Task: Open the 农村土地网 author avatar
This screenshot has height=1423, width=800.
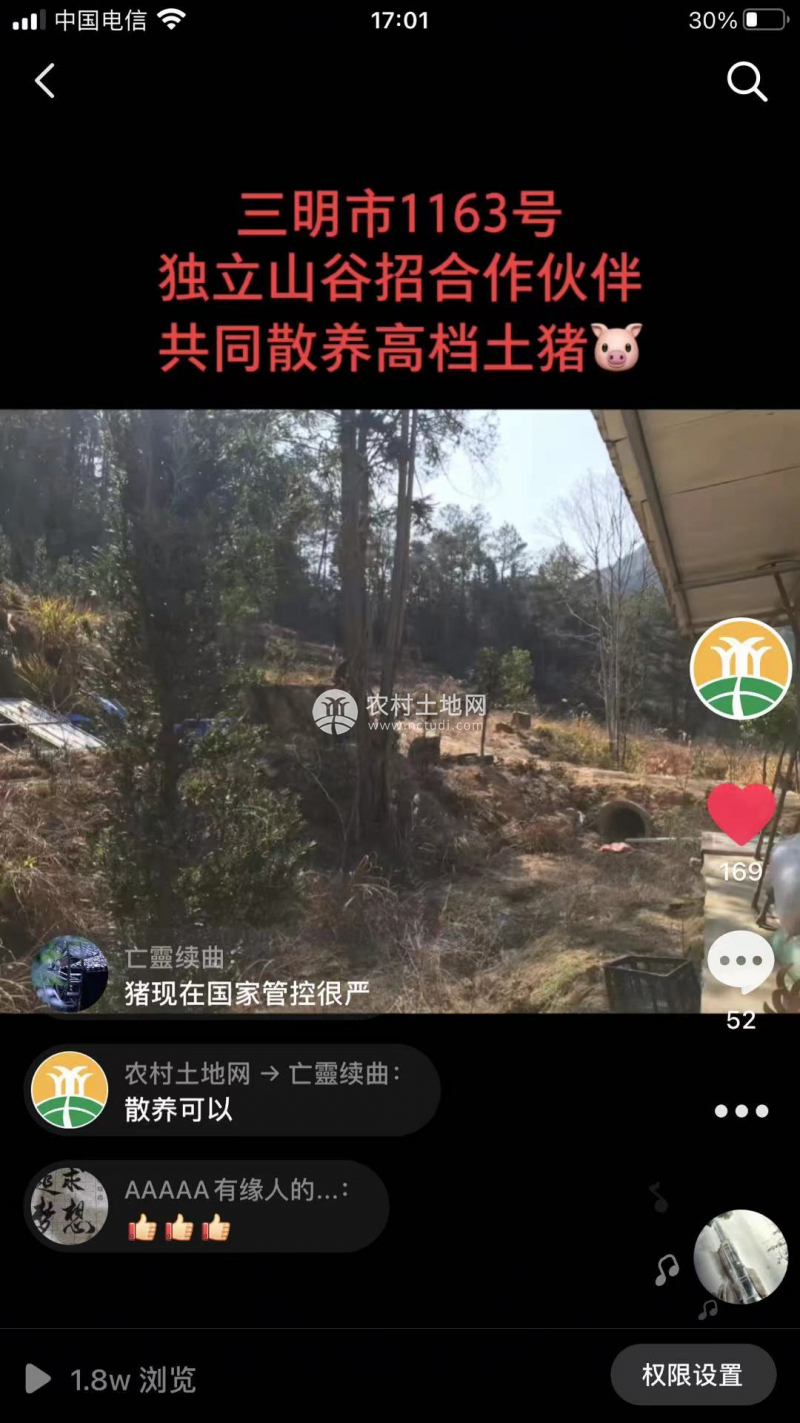Action: tap(741, 668)
